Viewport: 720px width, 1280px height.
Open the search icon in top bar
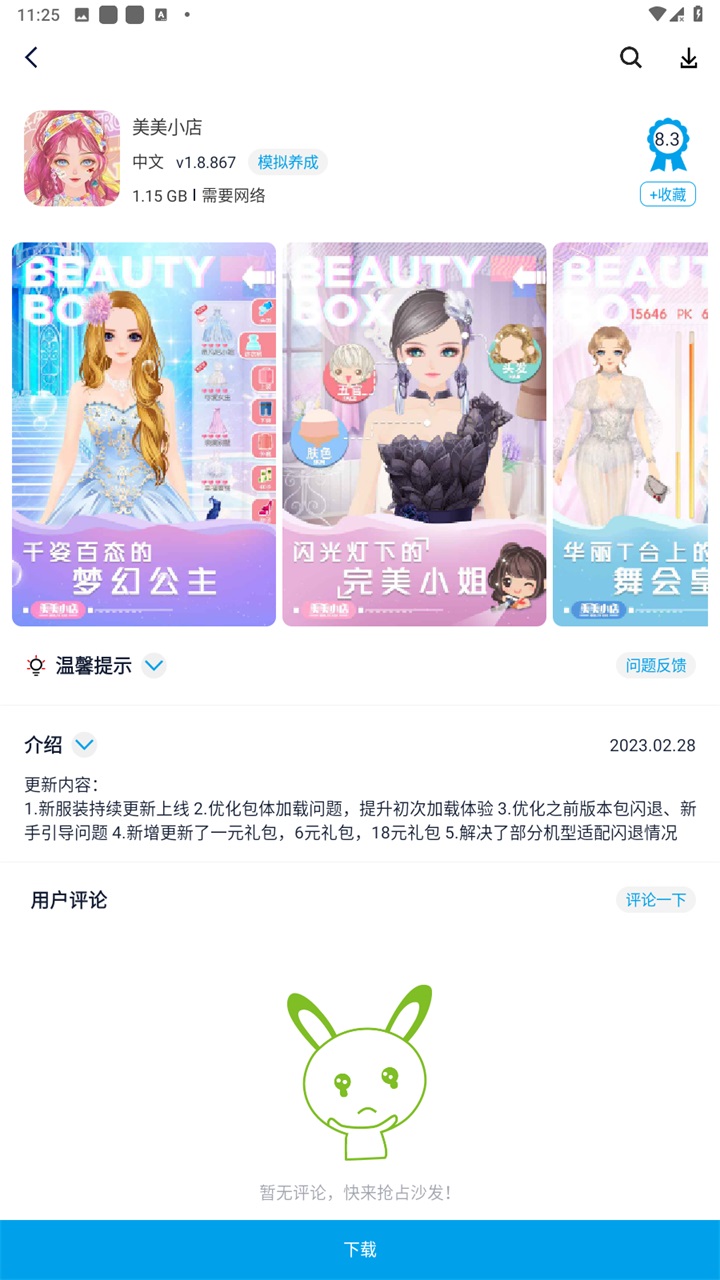(x=630, y=57)
